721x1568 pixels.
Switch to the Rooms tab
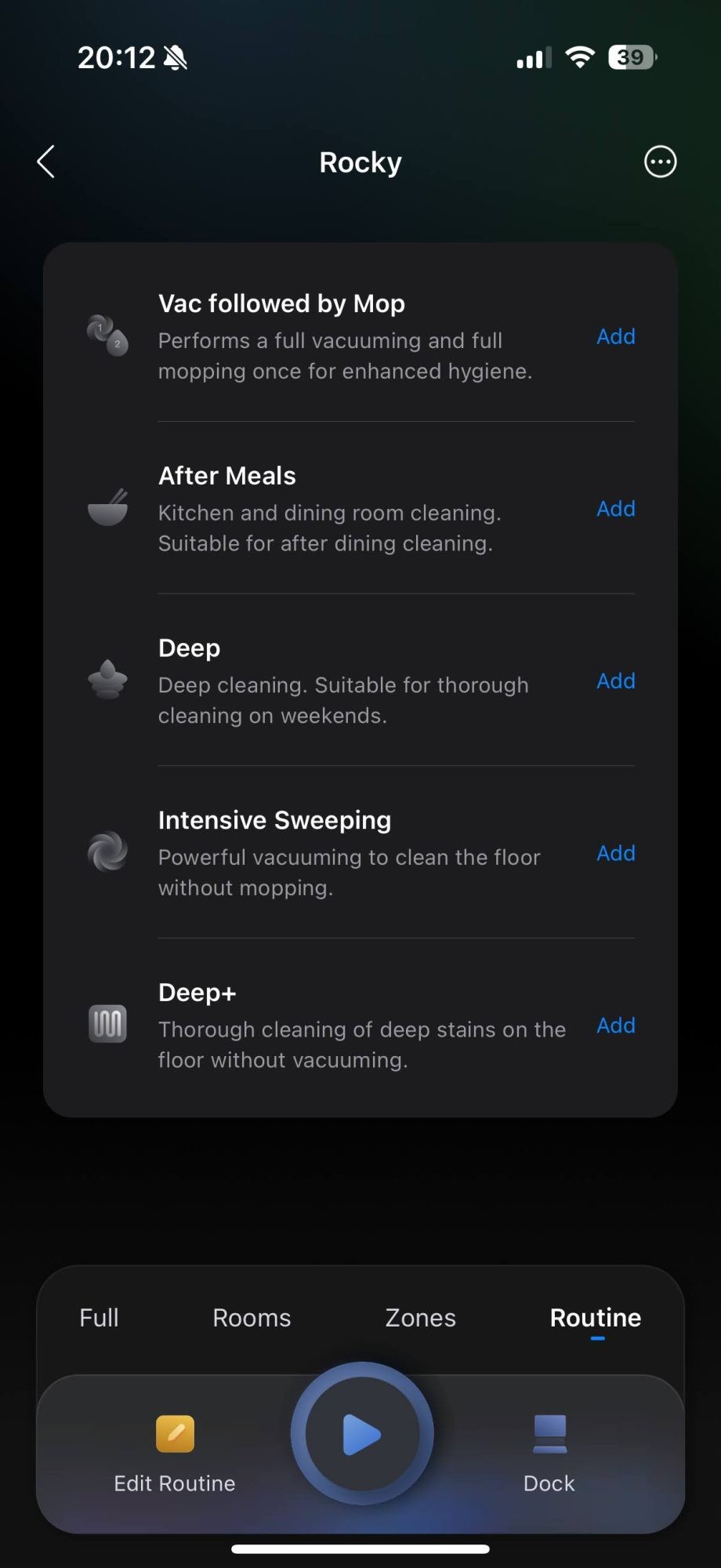pos(252,1318)
